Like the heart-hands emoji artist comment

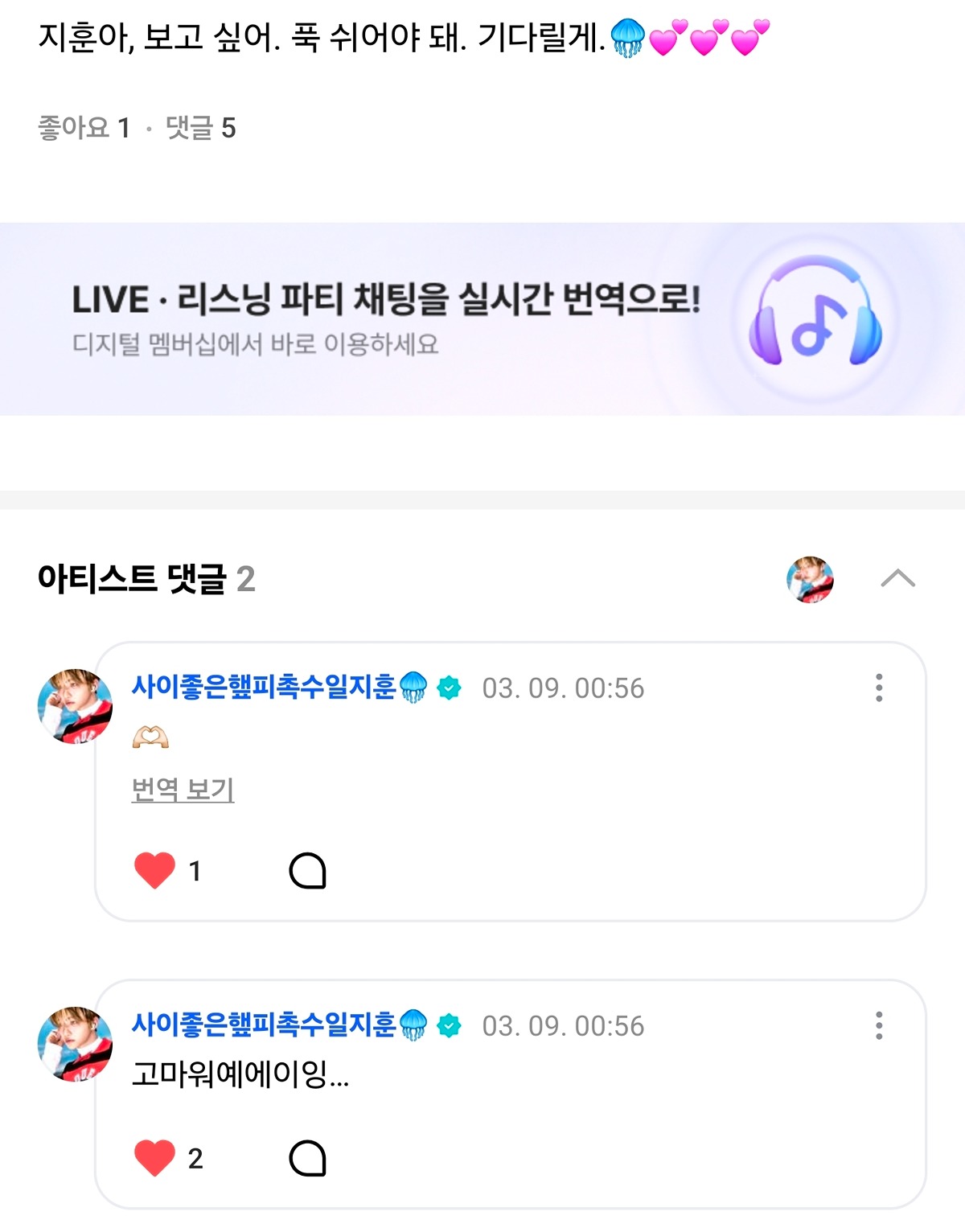click(154, 870)
